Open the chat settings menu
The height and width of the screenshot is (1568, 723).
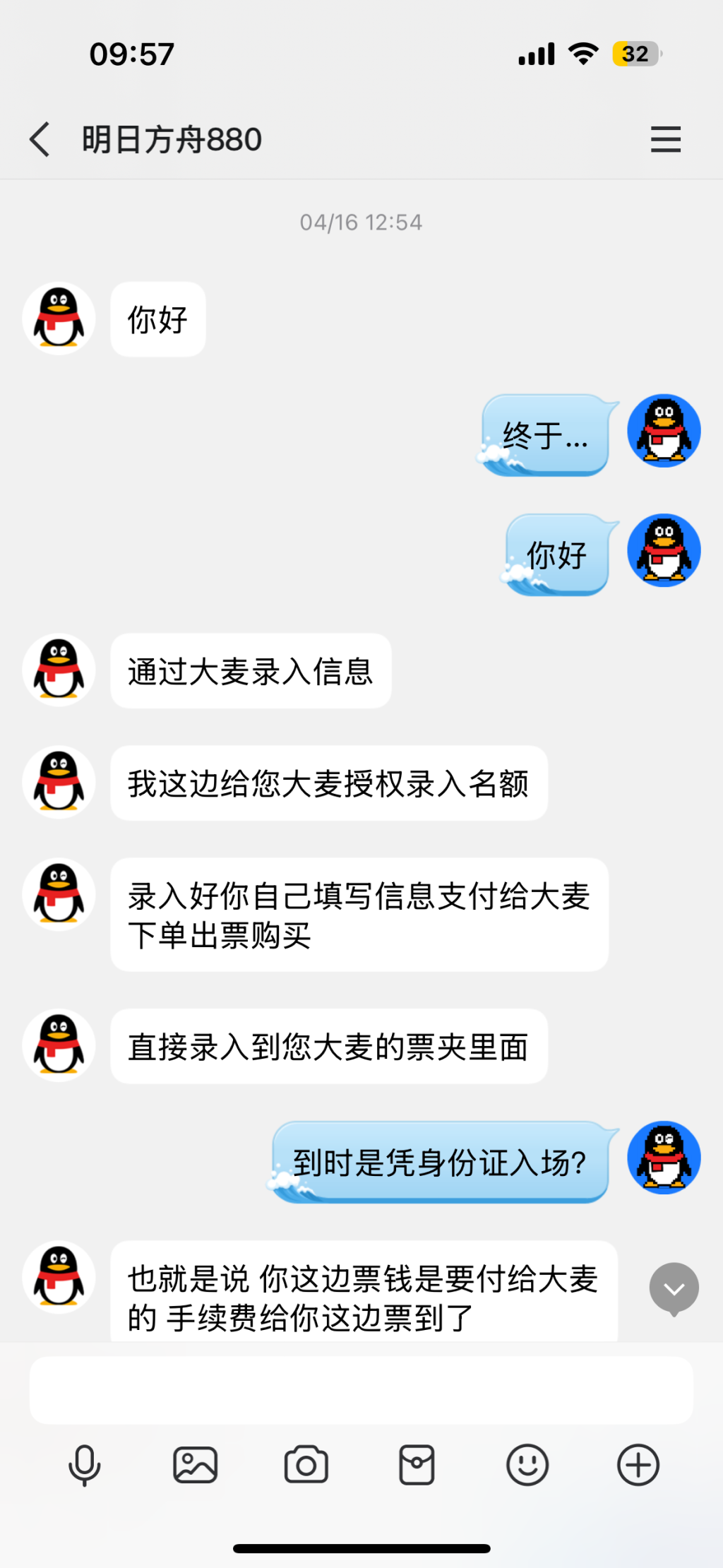(665, 139)
